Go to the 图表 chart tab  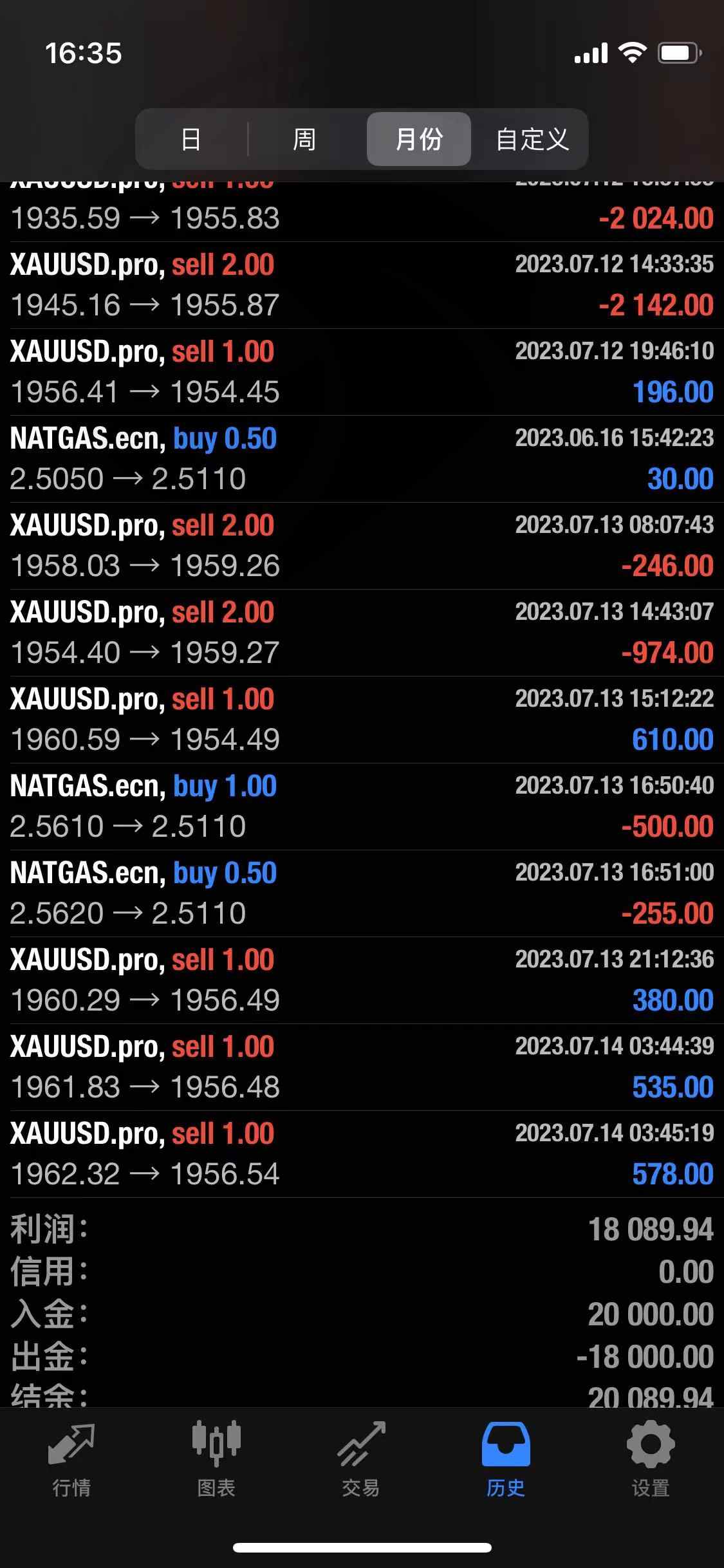[x=216, y=1459]
